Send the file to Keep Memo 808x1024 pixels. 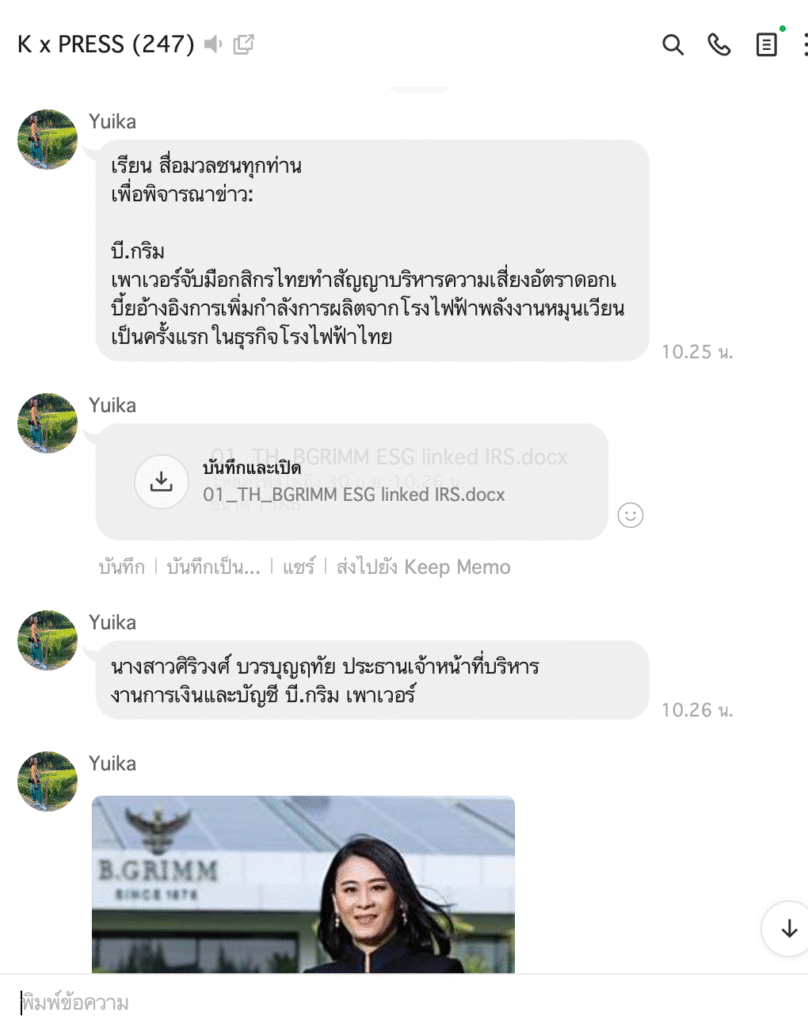(x=423, y=567)
